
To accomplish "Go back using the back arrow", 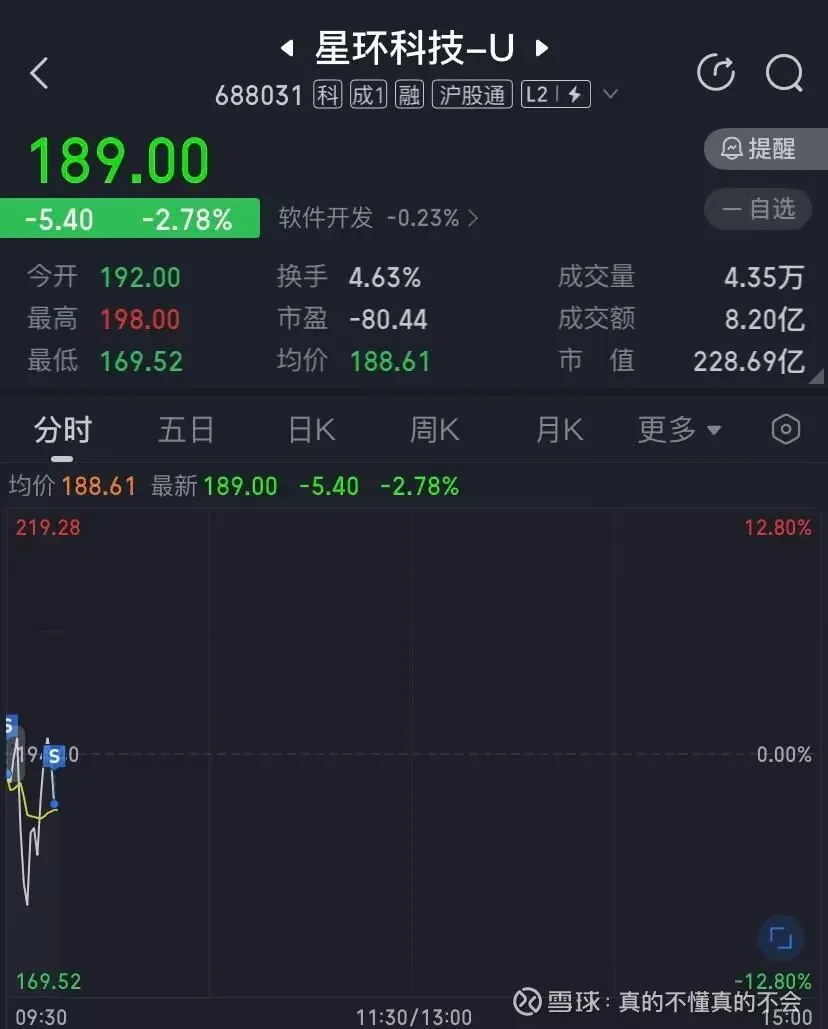I will tap(40, 73).
